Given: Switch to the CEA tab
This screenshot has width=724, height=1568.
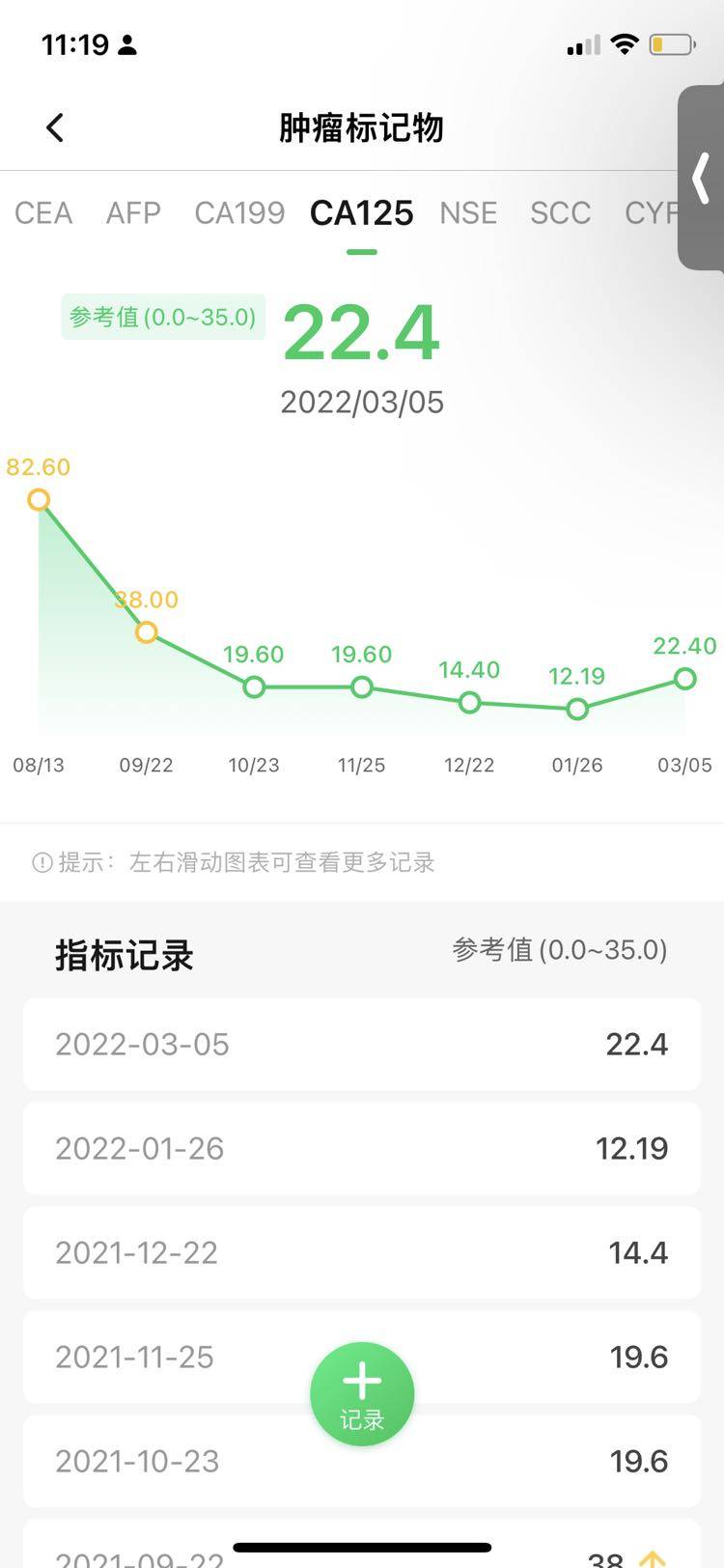Looking at the screenshot, I should coord(43,212).
